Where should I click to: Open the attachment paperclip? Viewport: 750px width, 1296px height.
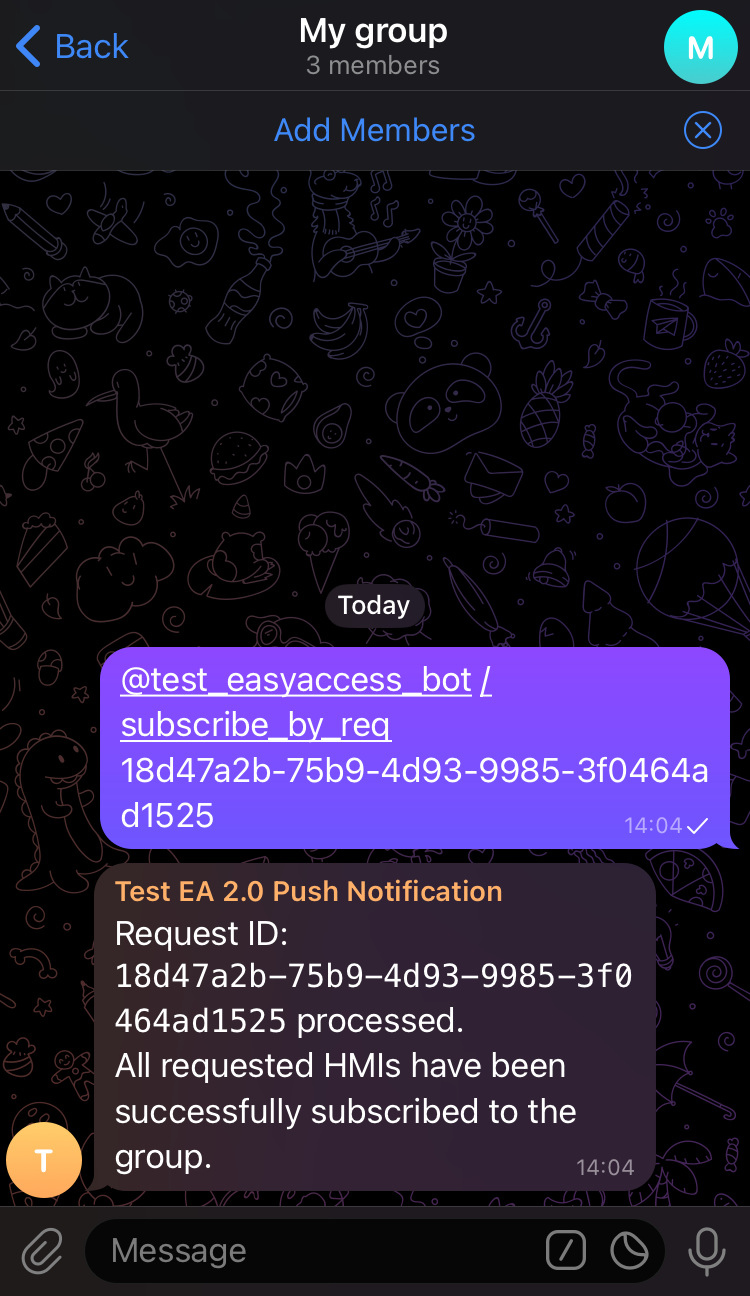42,1250
